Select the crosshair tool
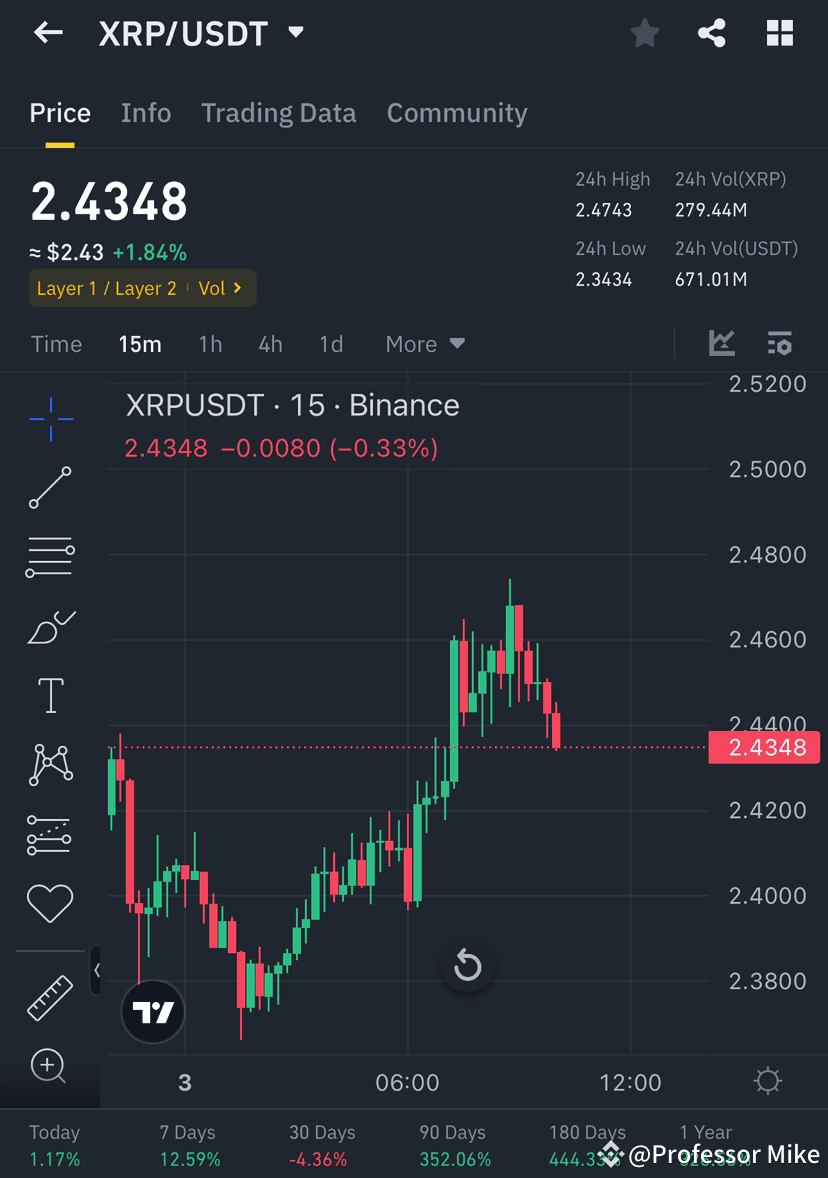The width and height of the screenshot is (828, 1178). tap(50, 419)
